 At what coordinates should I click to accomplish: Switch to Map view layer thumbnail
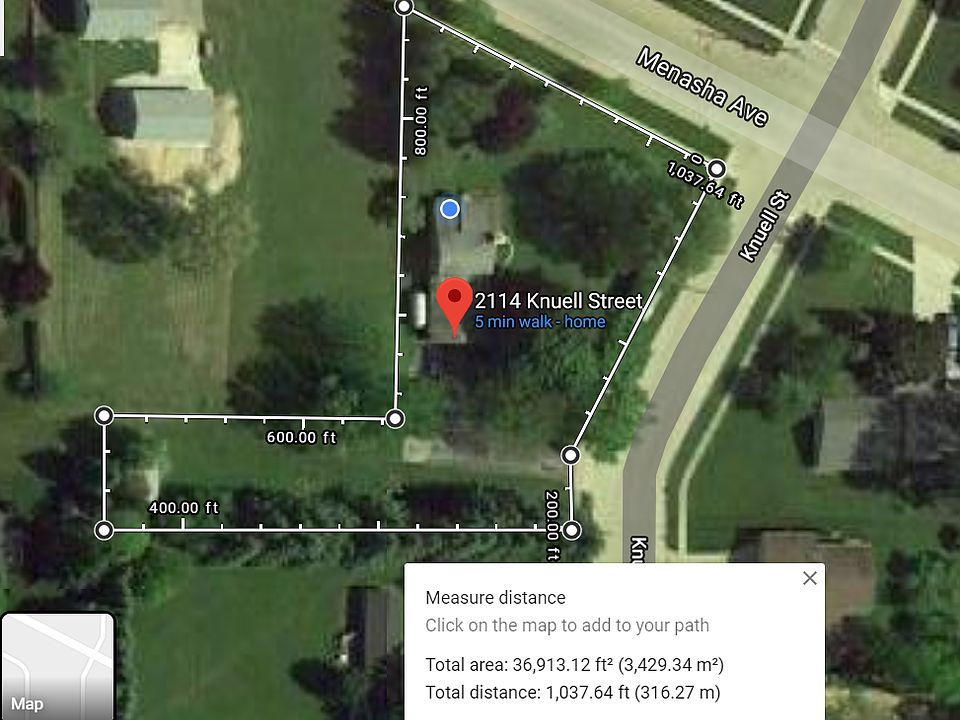tap(57, 666)
